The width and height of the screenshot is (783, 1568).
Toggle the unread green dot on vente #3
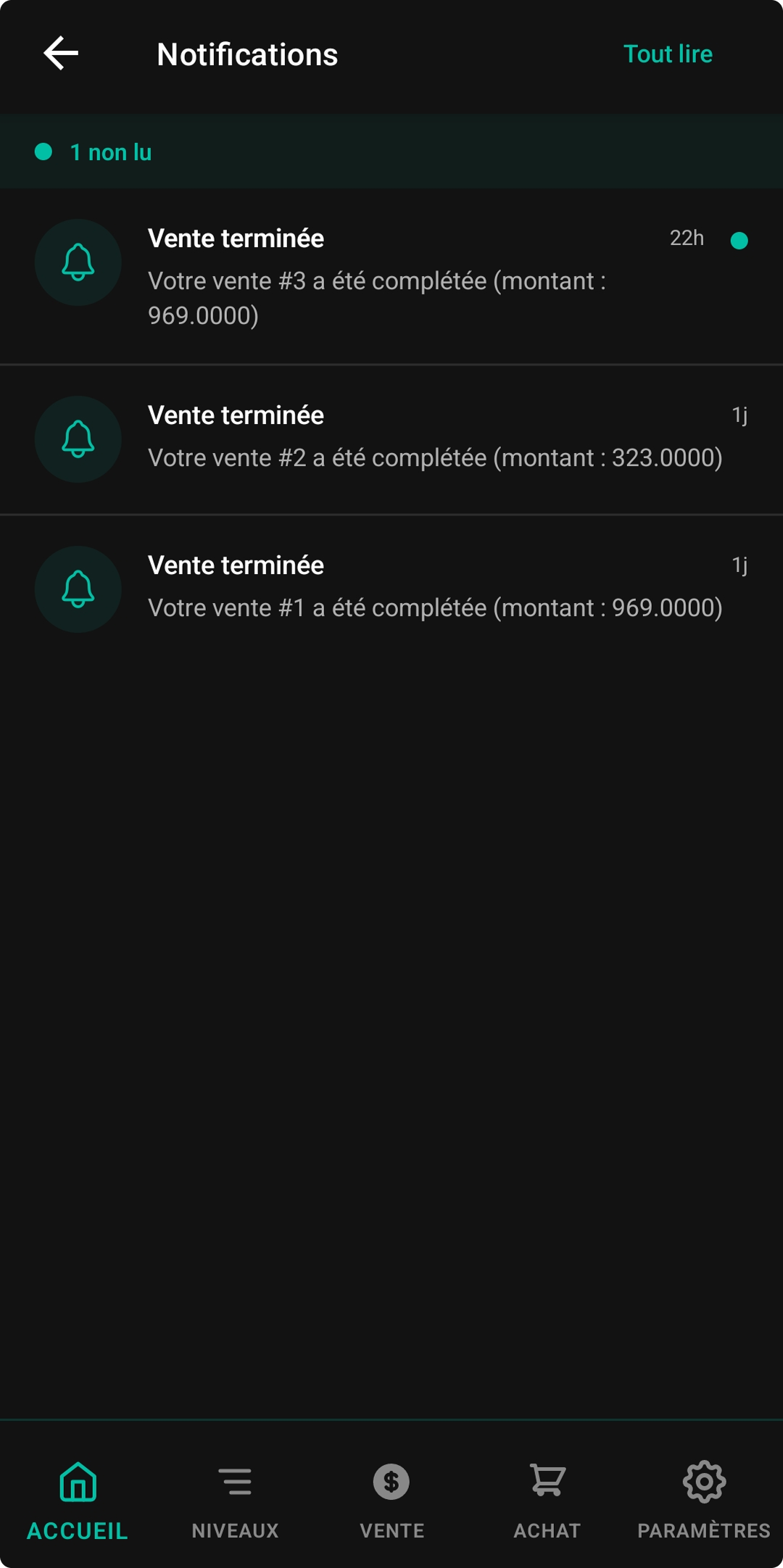click(x=739, y=241)
